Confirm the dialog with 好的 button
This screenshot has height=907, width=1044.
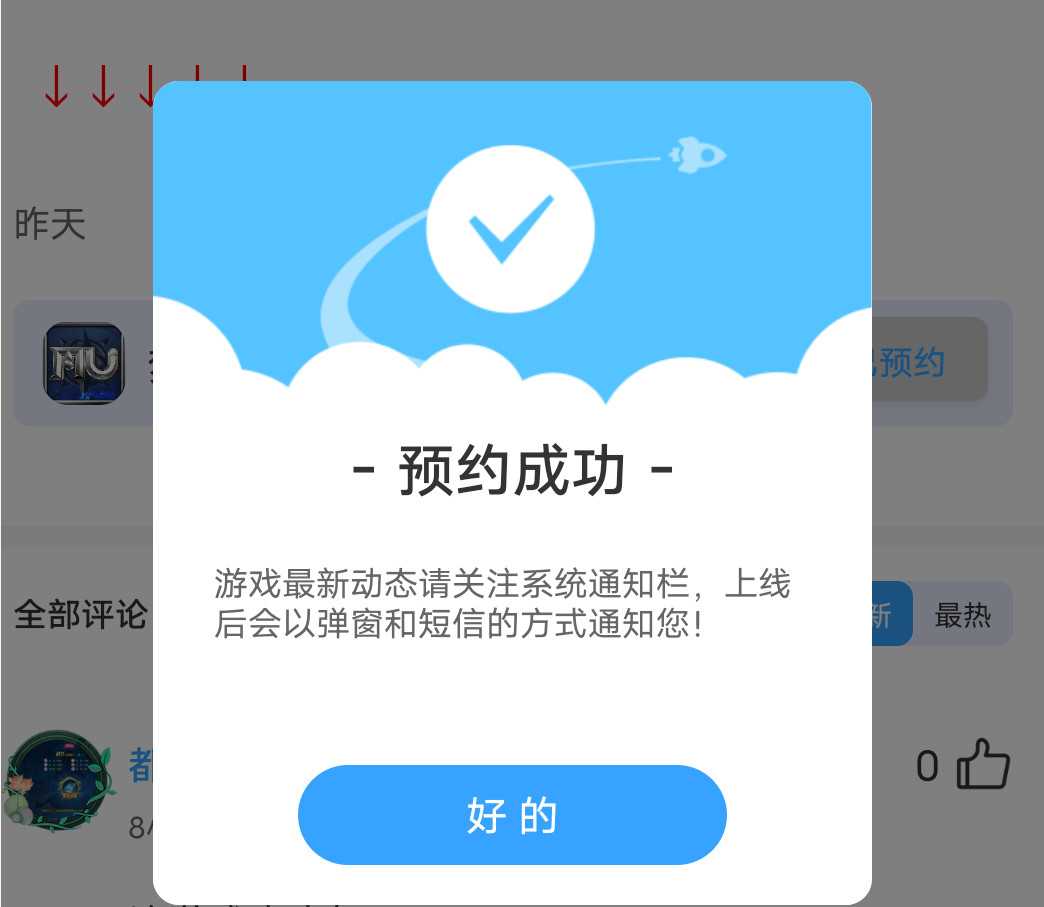click(x=512, y=815)
